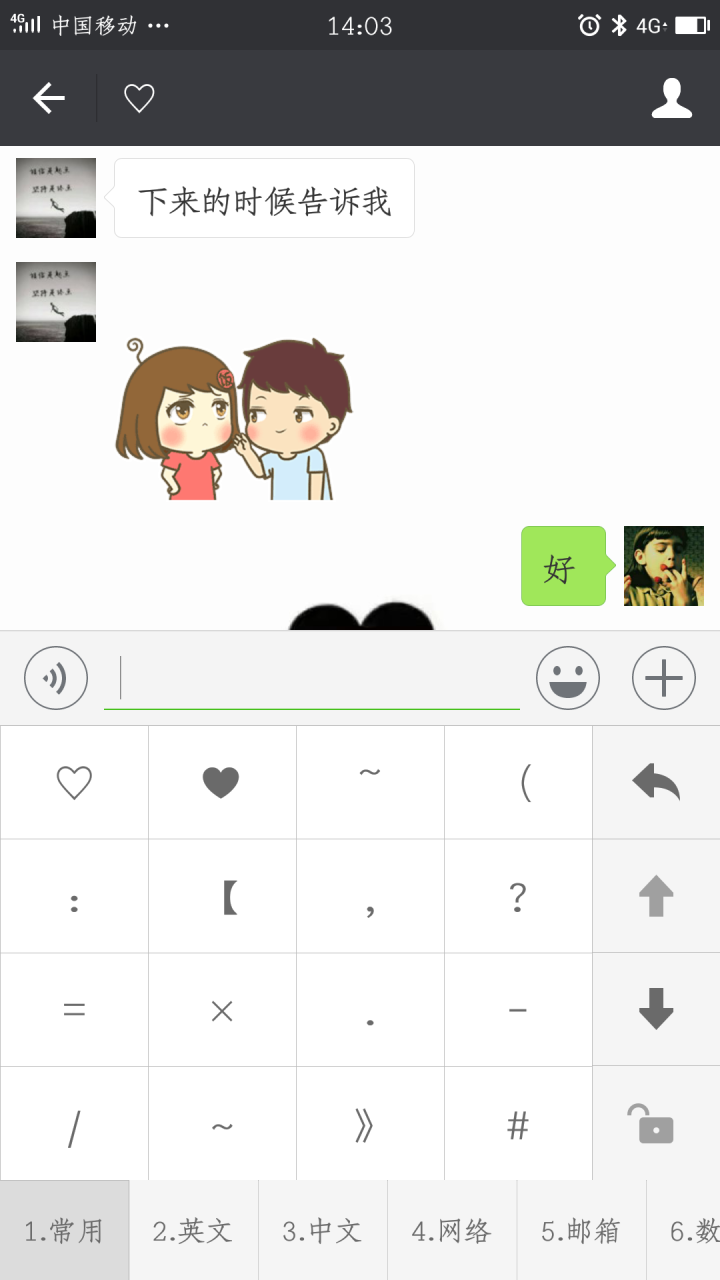720x1280 pixels.
Task: Select the 5.邮箱 symbol tab
Action: (581, 1231)
